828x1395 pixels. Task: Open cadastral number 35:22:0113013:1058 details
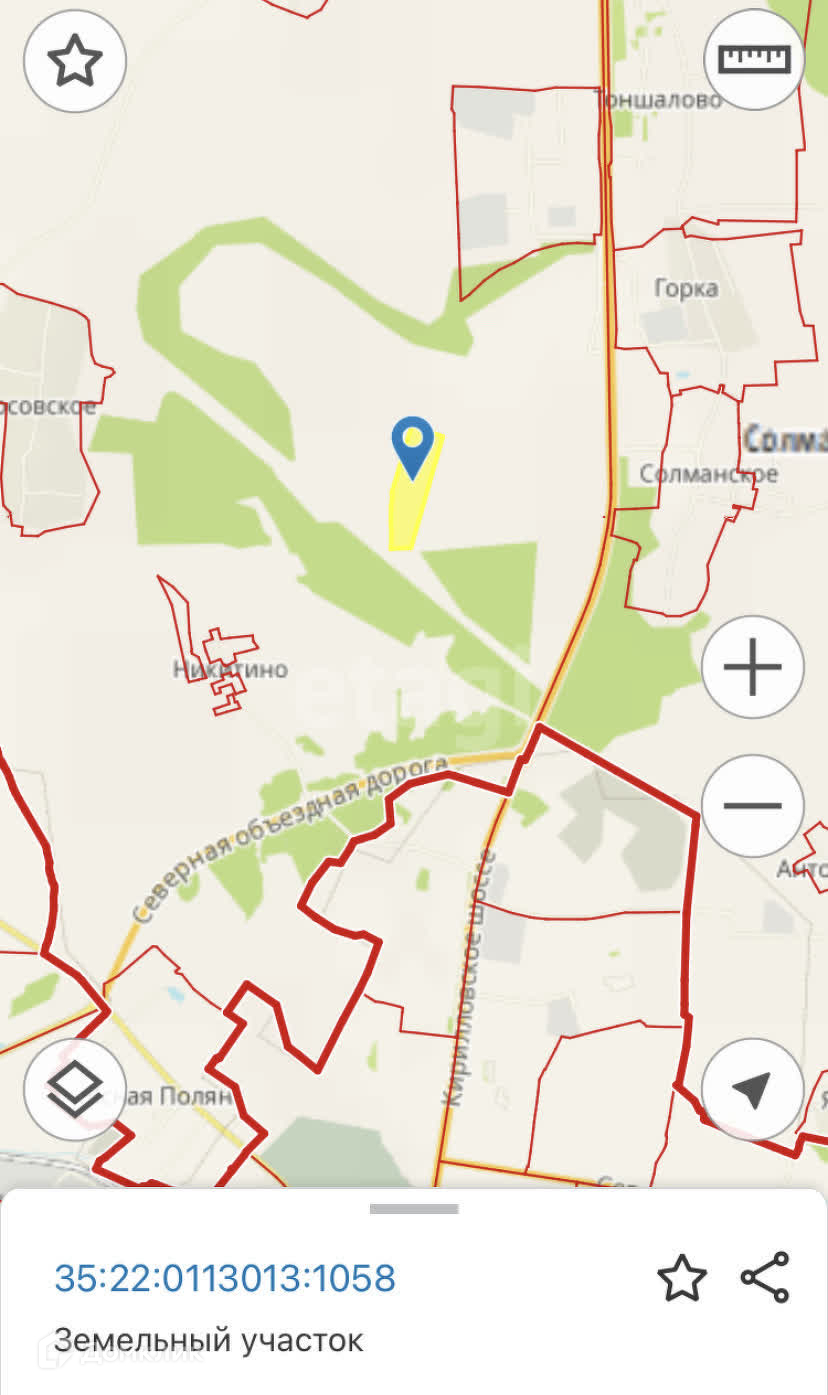[x=225, y=1277]
